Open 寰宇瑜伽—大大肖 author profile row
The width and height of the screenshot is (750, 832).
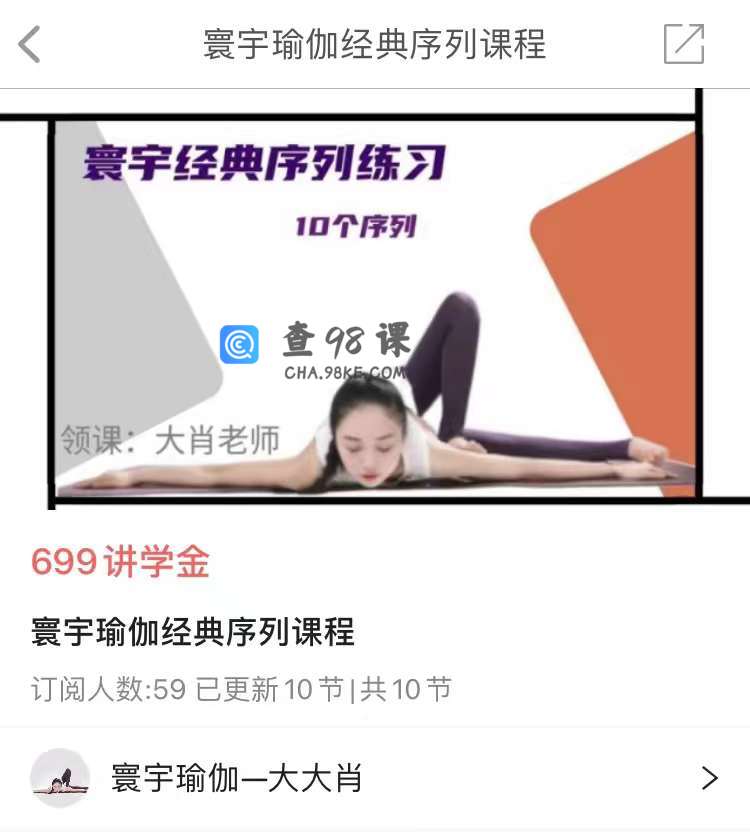tap(375, 778)
